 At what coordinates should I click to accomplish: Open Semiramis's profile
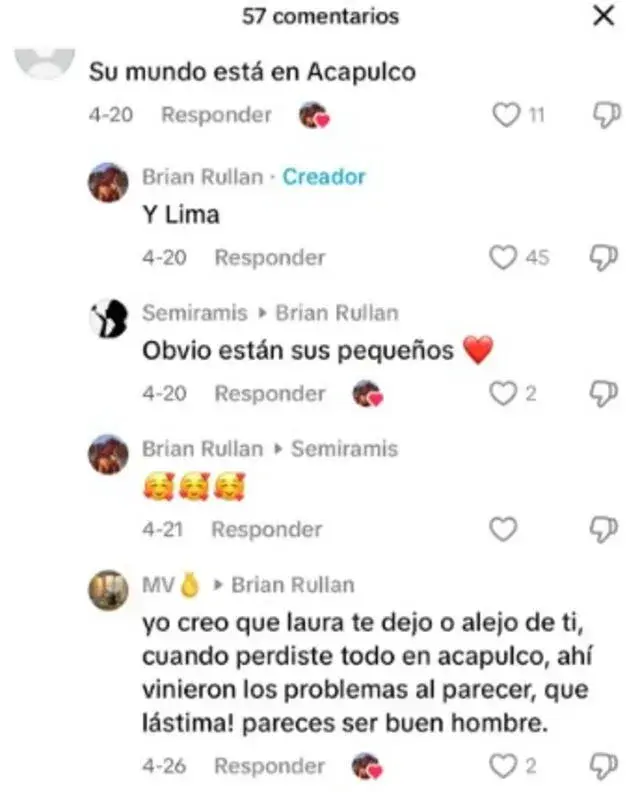108,318
